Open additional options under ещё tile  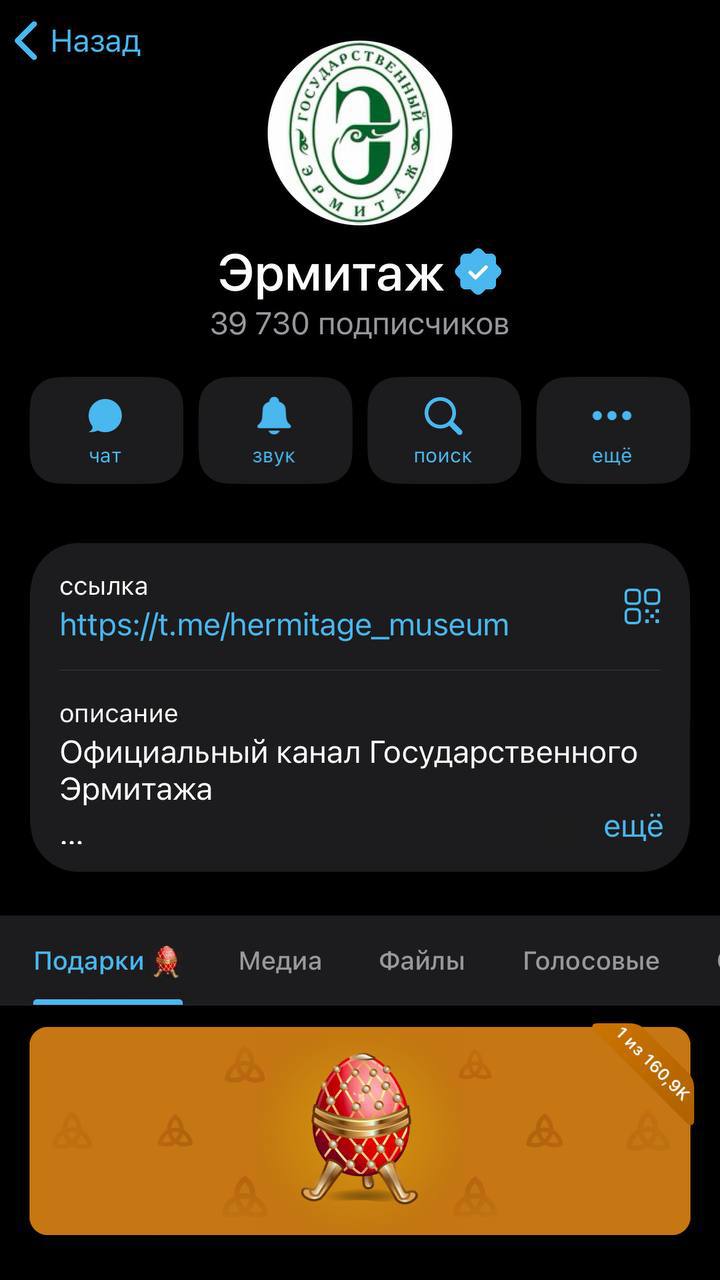tap(613, 428)
